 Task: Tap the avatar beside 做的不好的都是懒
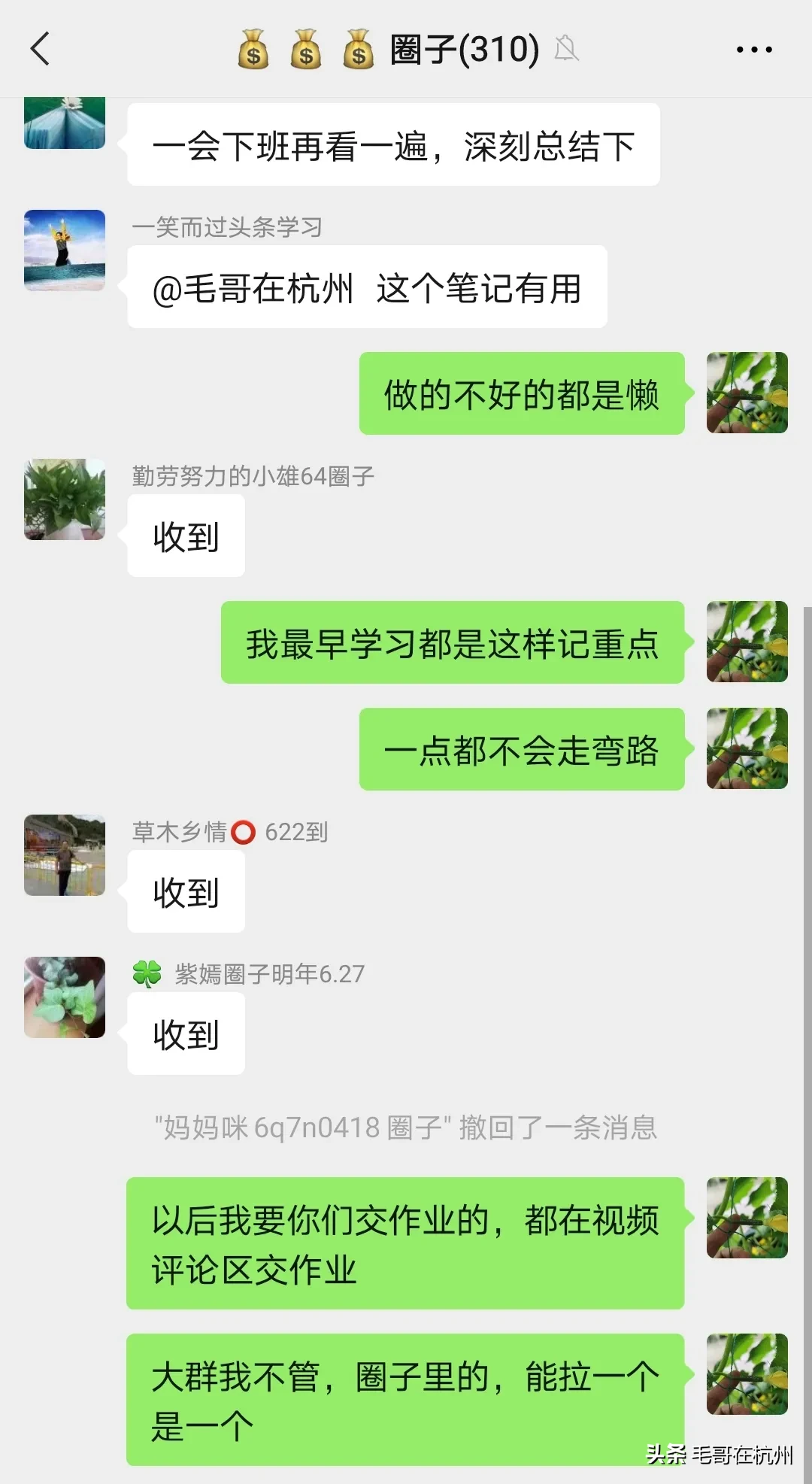pyautogui.click(x=747, y=393)
